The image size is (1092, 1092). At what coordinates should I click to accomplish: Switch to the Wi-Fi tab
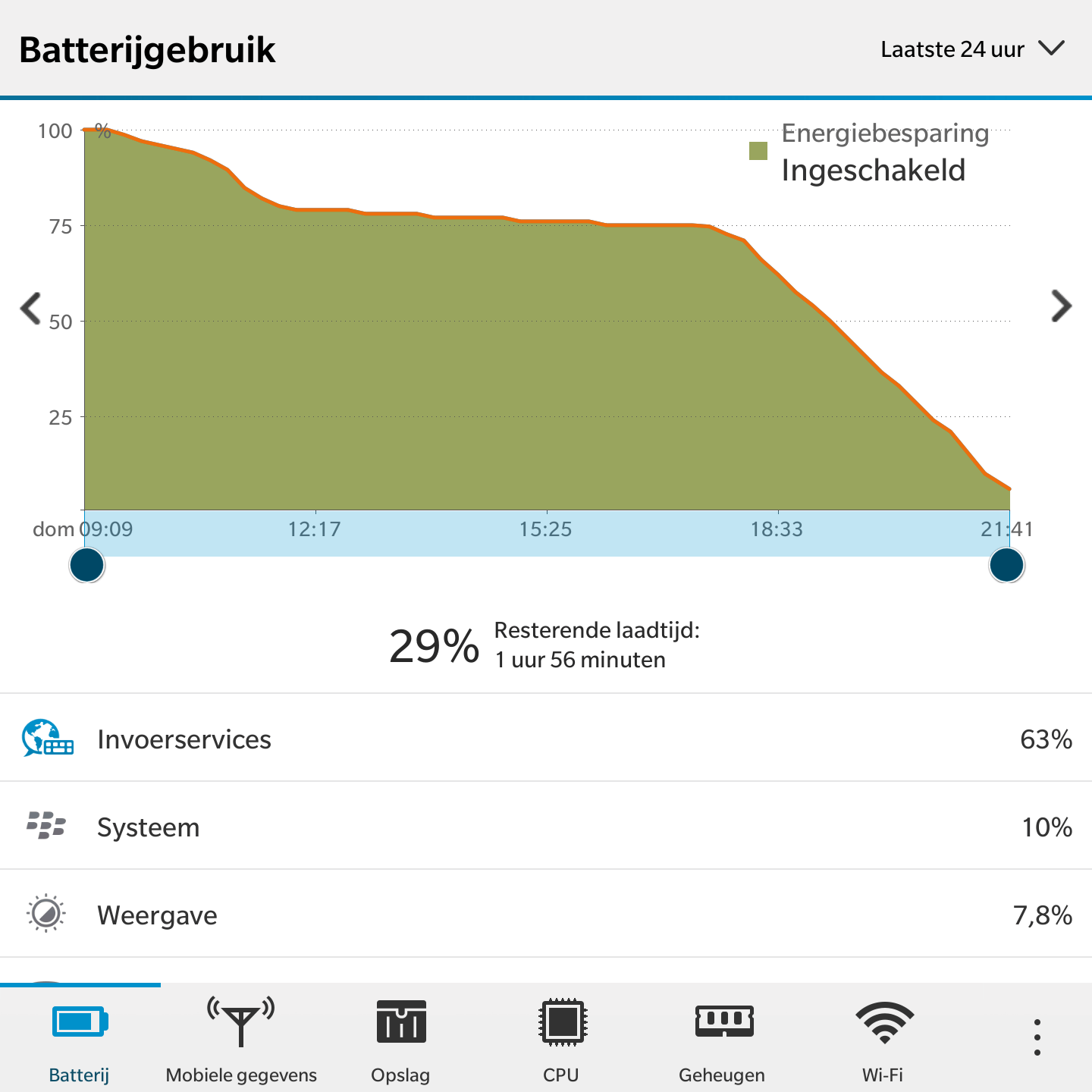click(x=883, y=1039)
